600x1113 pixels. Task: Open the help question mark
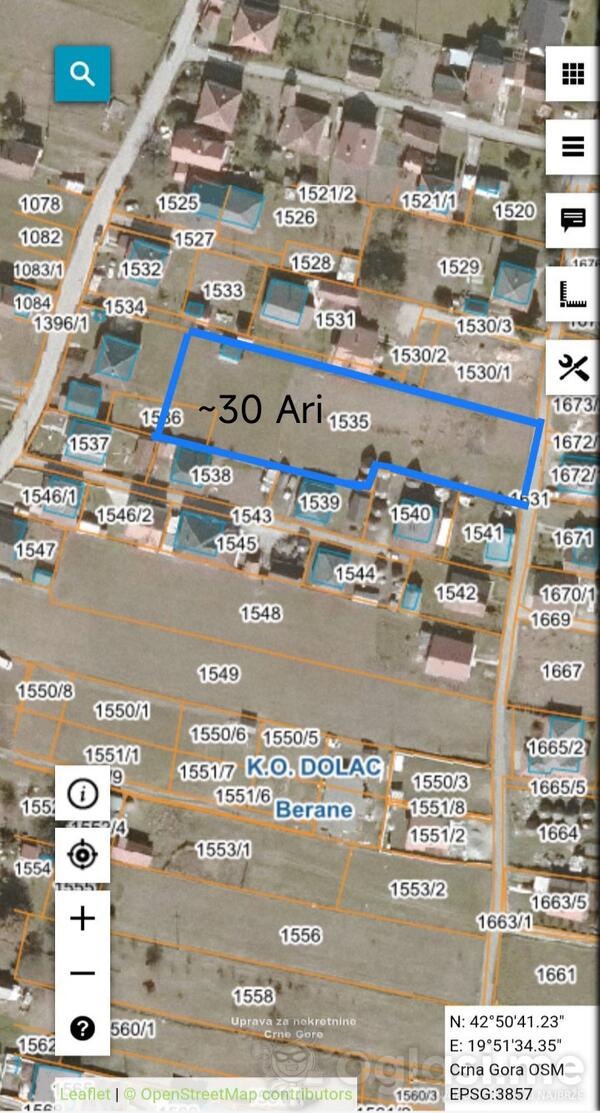click(82, 1027)
